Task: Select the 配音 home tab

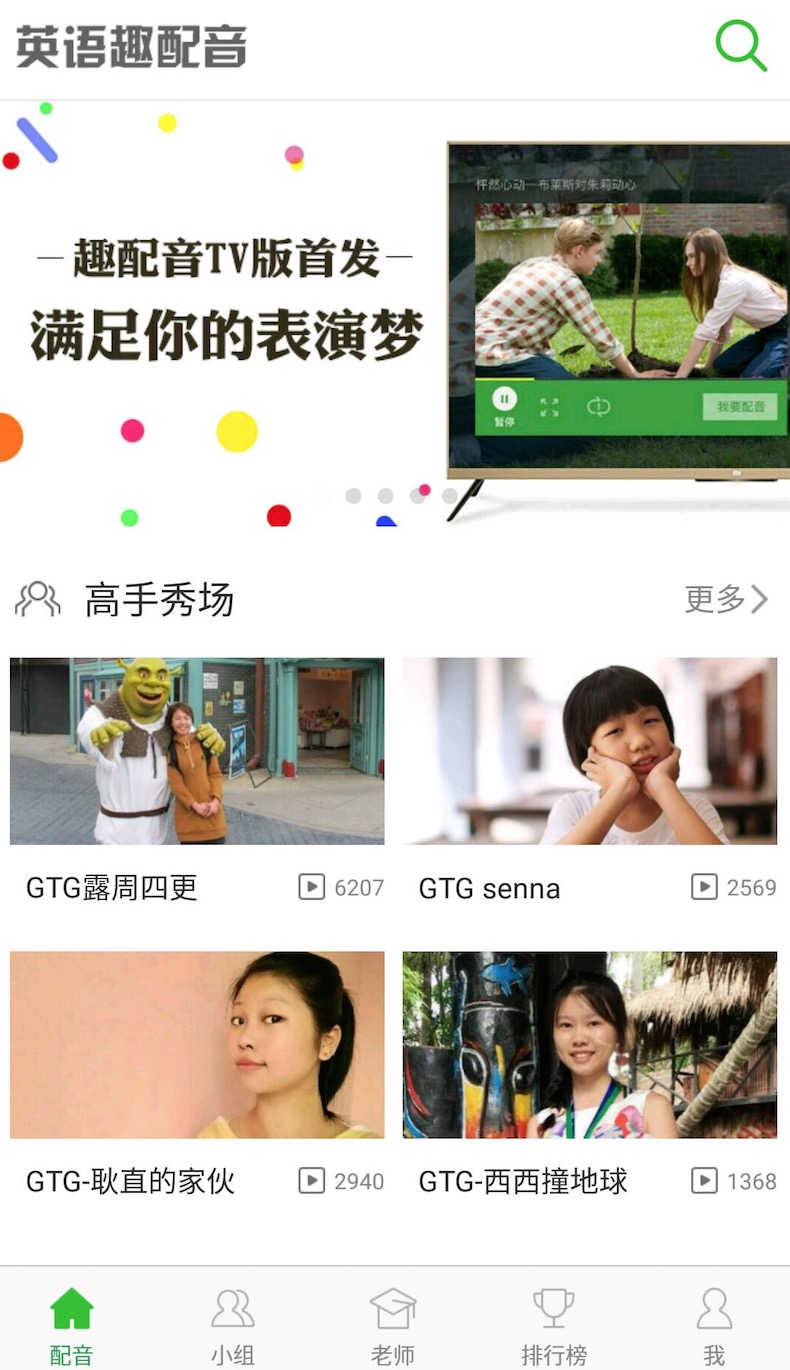Action: pyautogui.click(x=72, y=1325)
